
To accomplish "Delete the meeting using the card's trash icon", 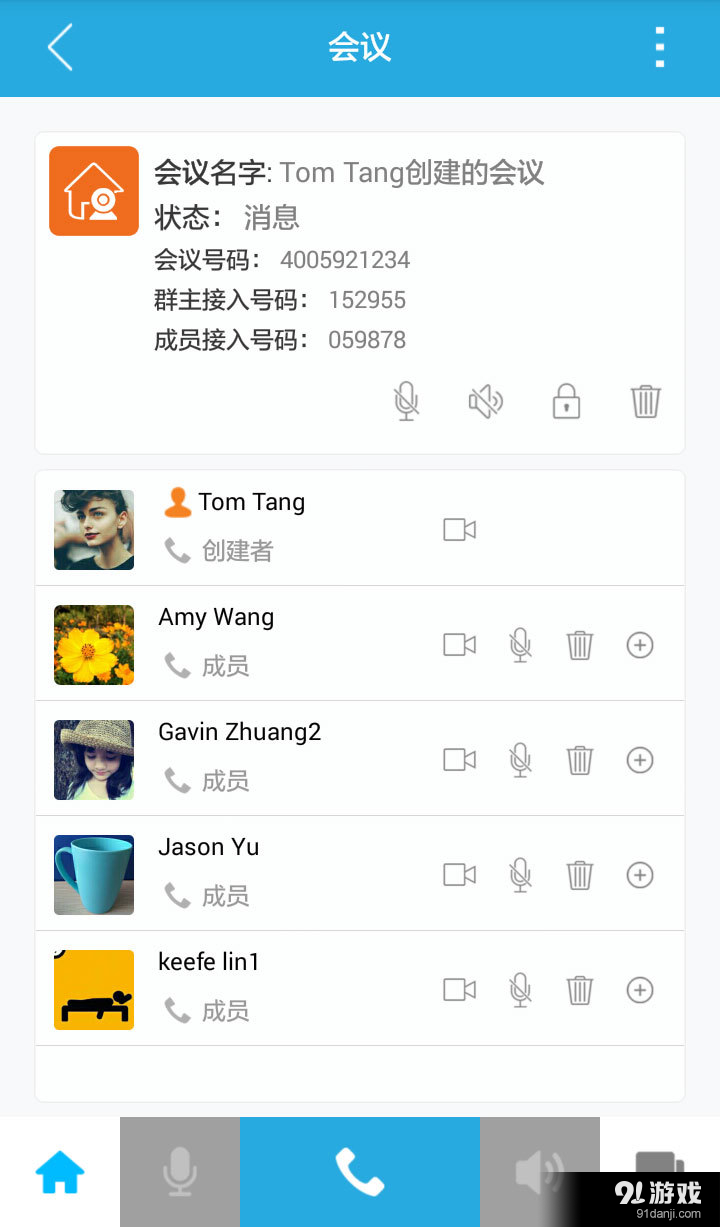I will pyautogui.click(x=646, y=402).
